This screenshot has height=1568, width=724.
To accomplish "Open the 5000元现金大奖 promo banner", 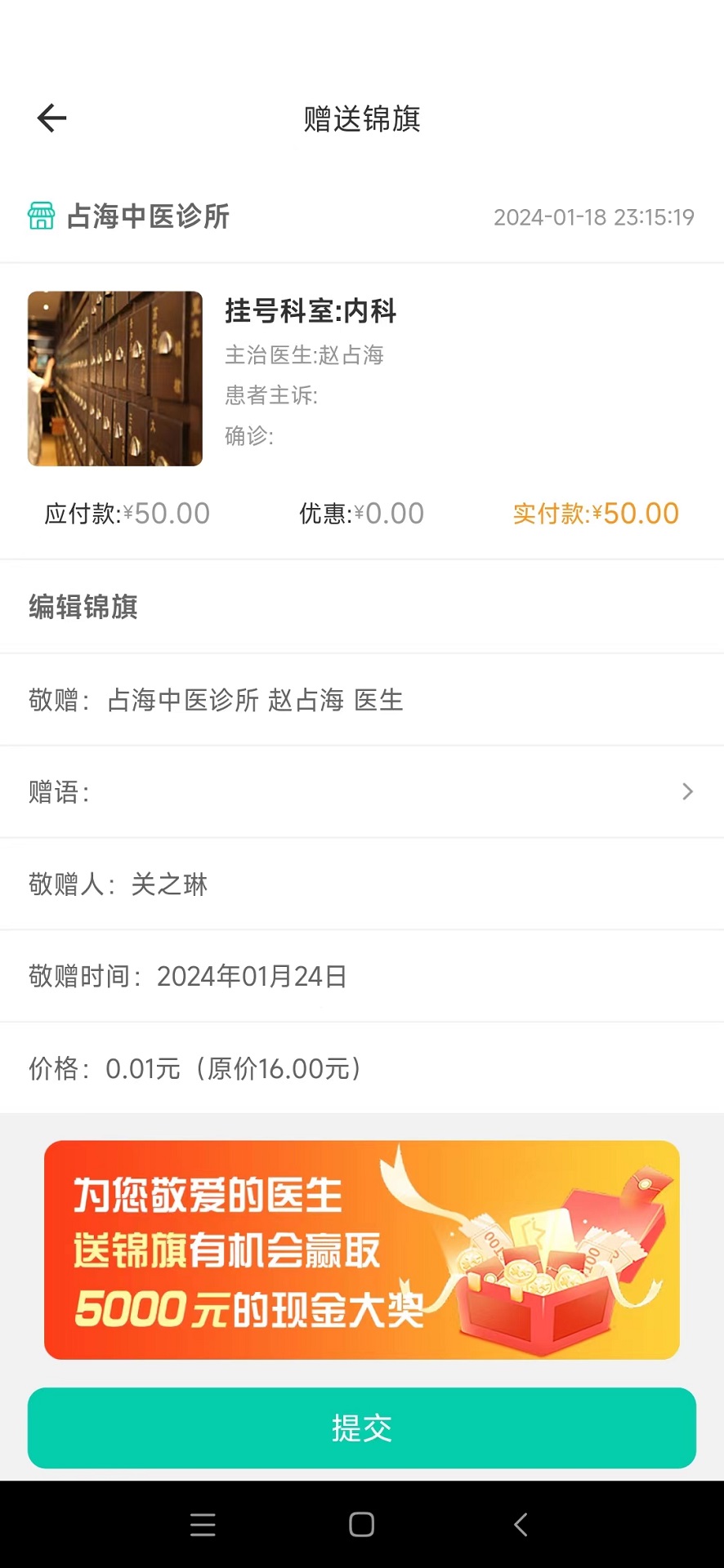I will pyautogui.click(x=361, y=1249).
